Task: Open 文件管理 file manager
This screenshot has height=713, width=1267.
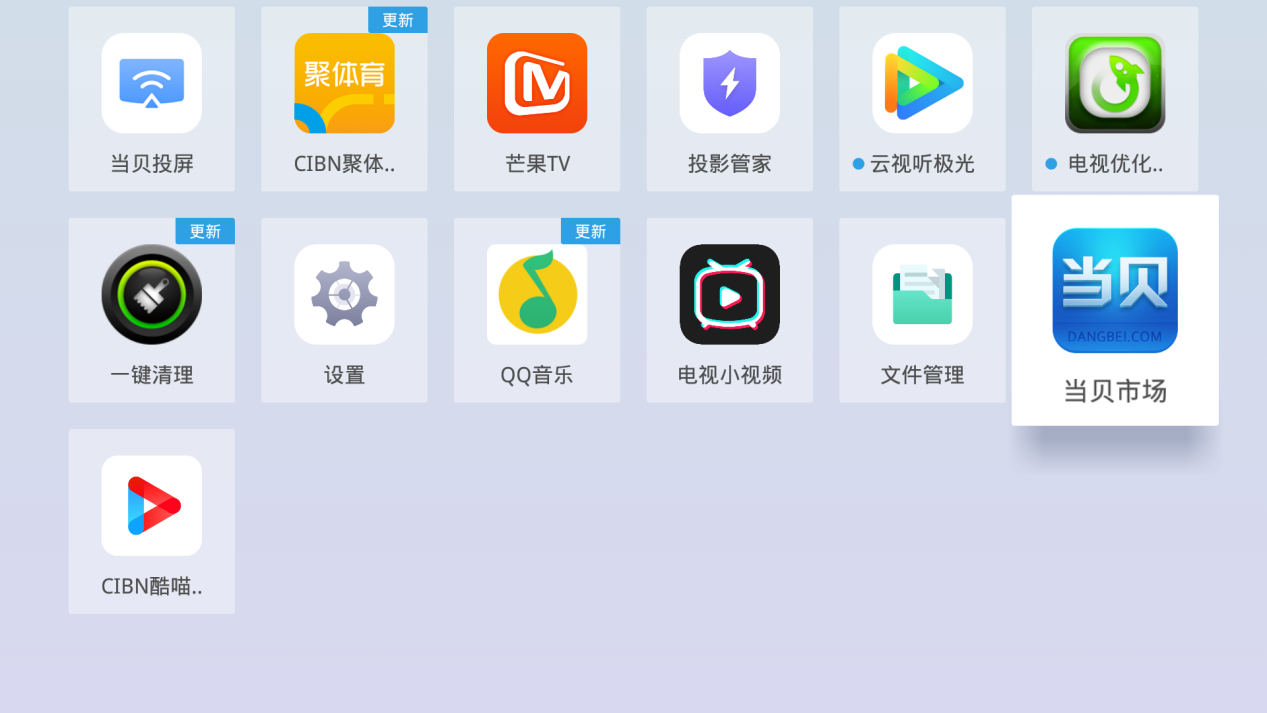Action: tap(922, 309)
